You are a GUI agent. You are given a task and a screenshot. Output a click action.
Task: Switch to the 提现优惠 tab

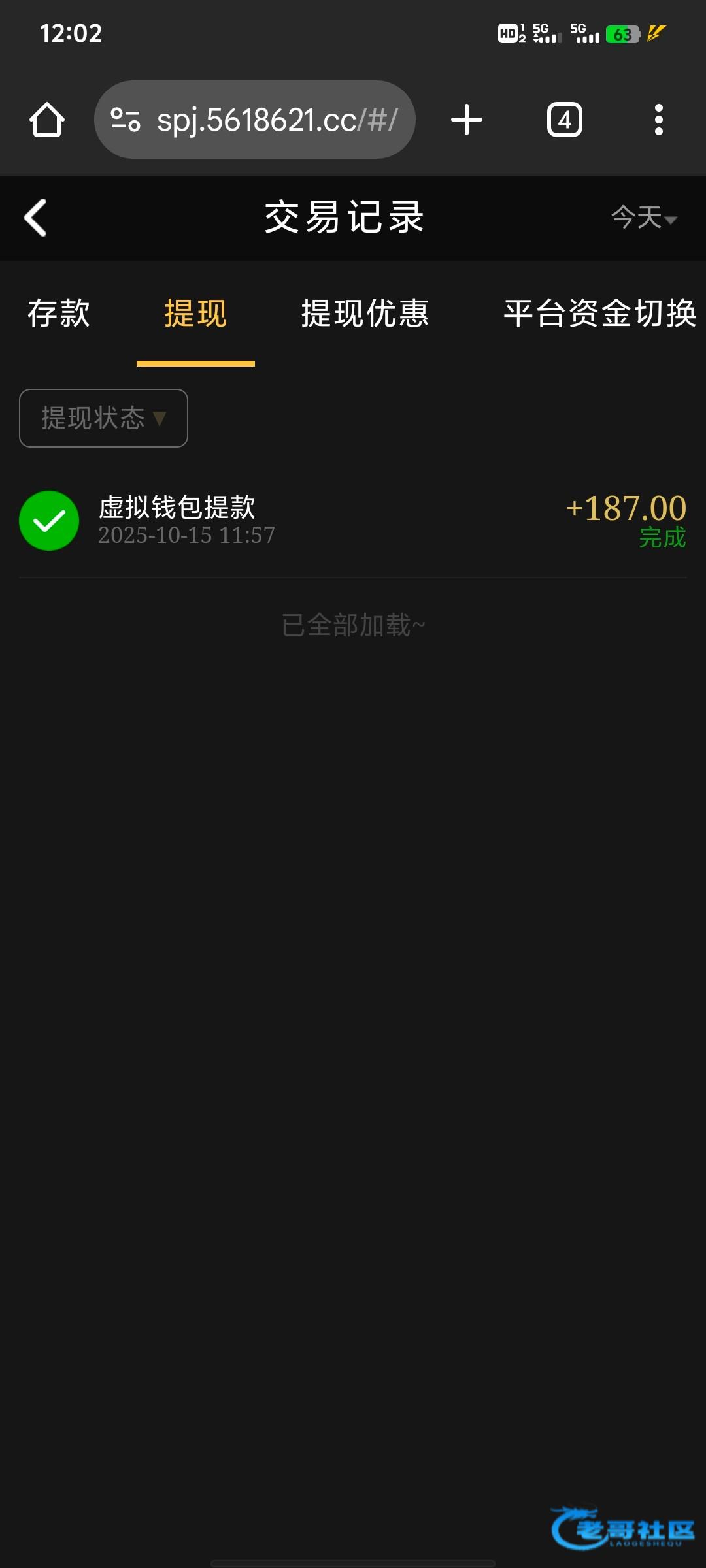click(365, 314)
